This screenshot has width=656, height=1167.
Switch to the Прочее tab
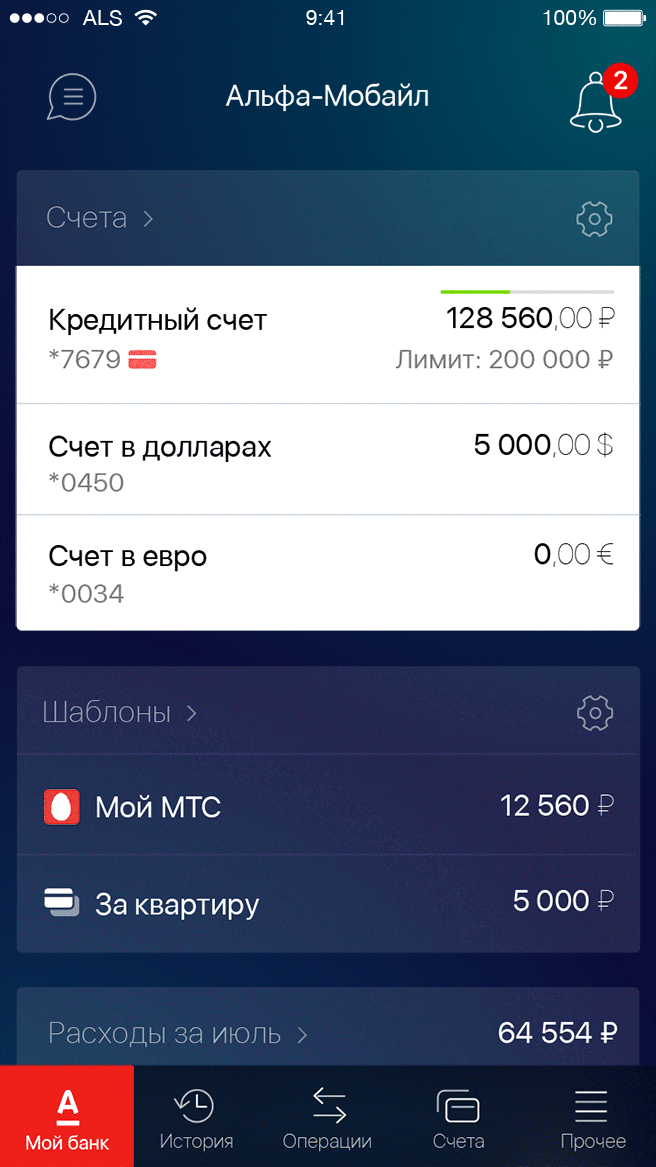pyautogui.click(x=592, y=1116)
